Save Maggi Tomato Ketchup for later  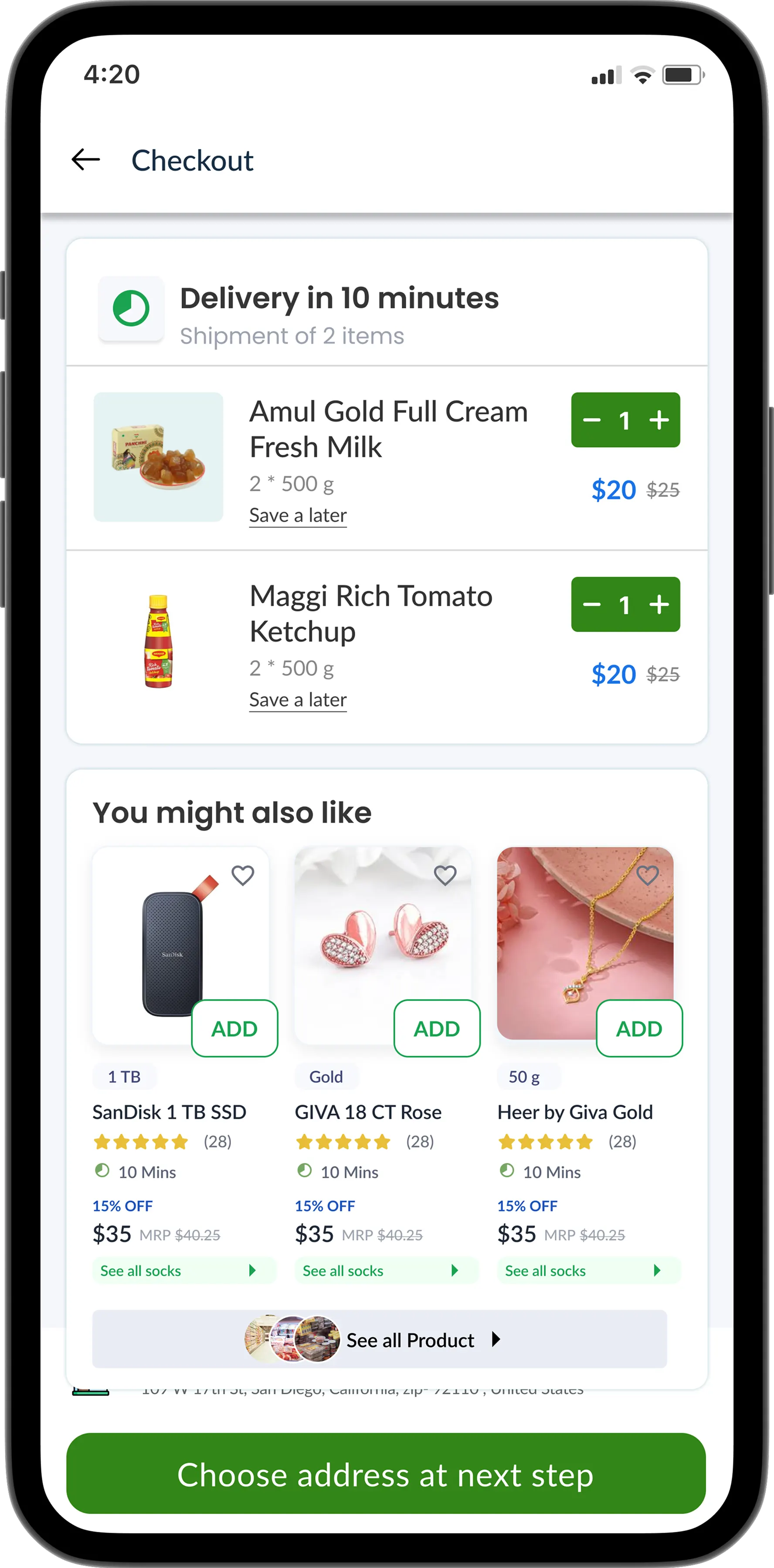point(298,700)
